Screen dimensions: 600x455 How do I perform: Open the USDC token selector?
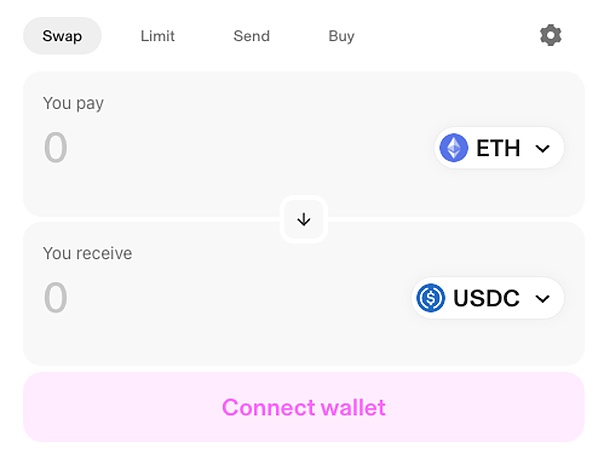(488, 298)
